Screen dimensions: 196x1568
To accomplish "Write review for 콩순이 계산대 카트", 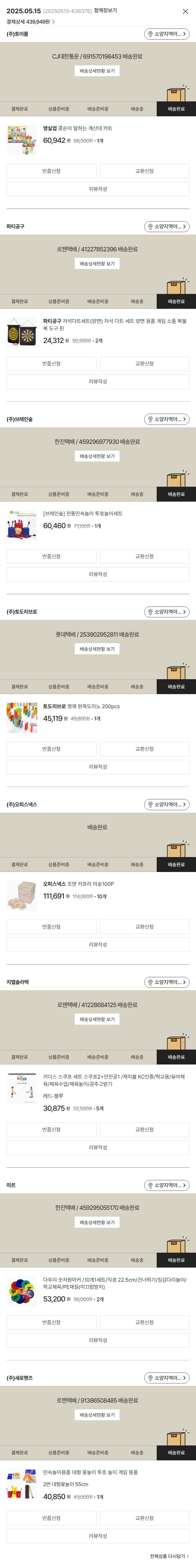I will (97, 189).
